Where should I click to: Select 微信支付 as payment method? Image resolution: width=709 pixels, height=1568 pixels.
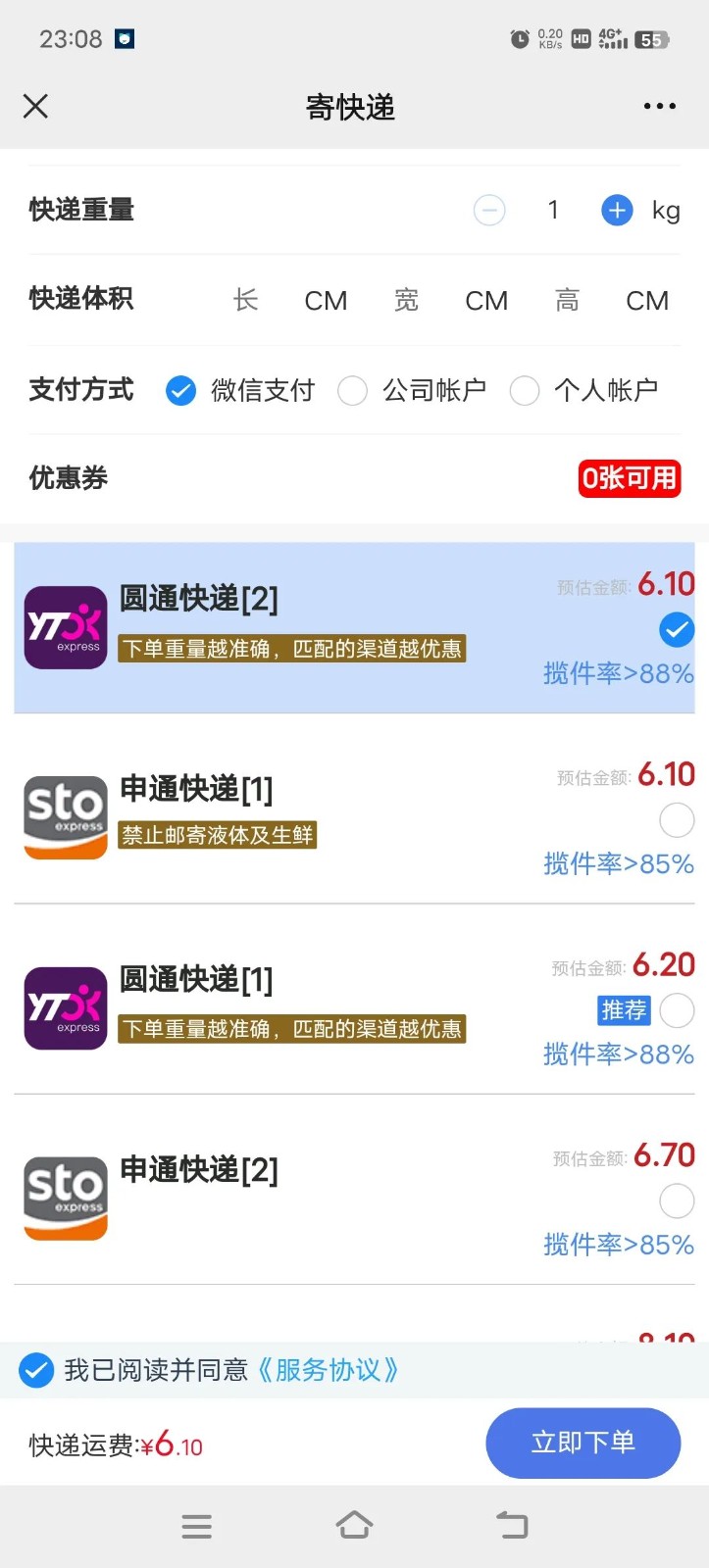(181, 391)
